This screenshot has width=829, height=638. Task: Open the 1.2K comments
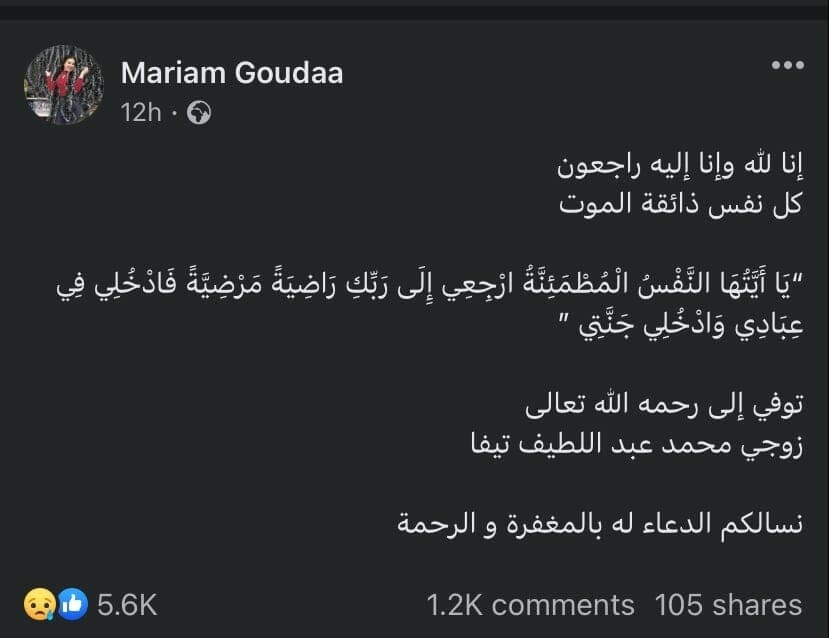pyautogui.click(x=530, y=604)
